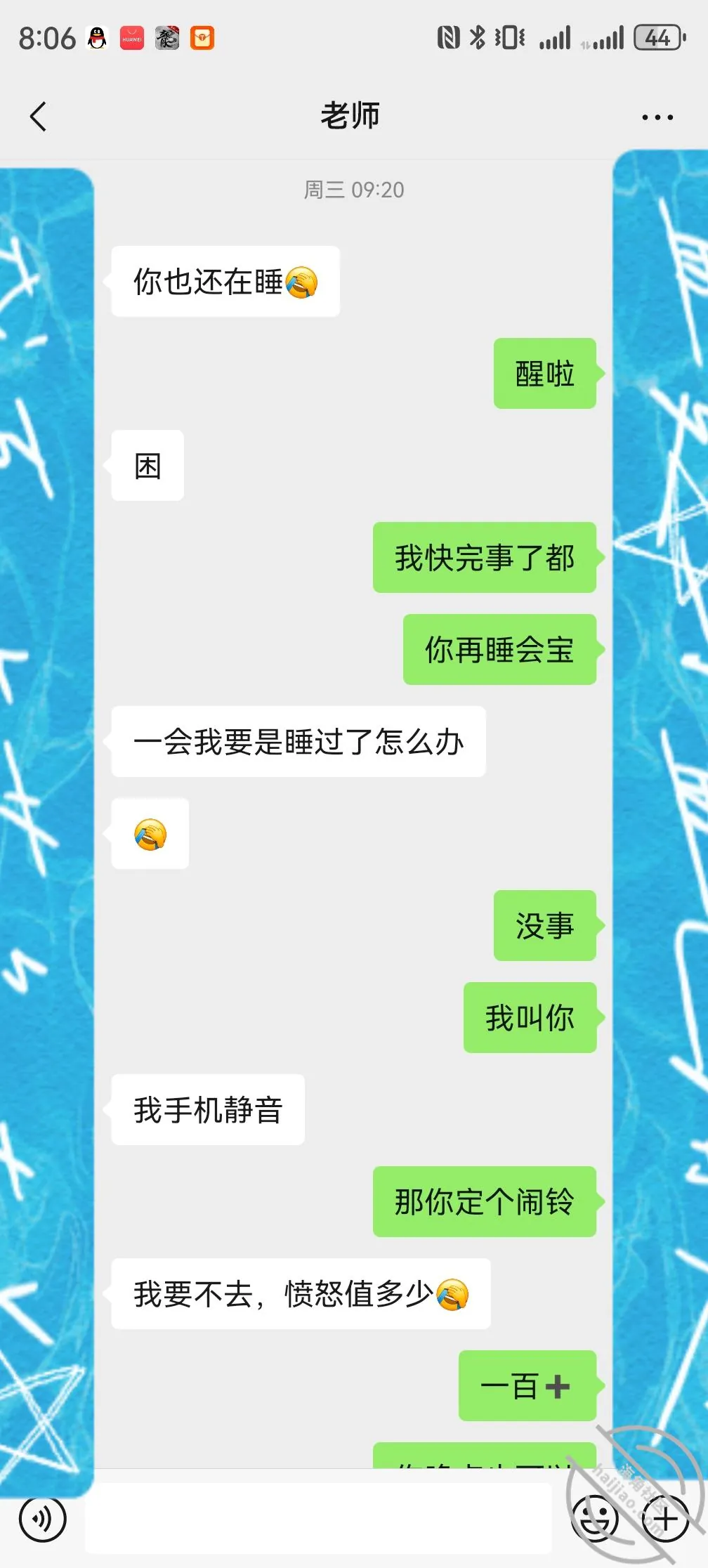Open the plus attachment menu
The image size is (708, 1568).
click(664, 1520)
